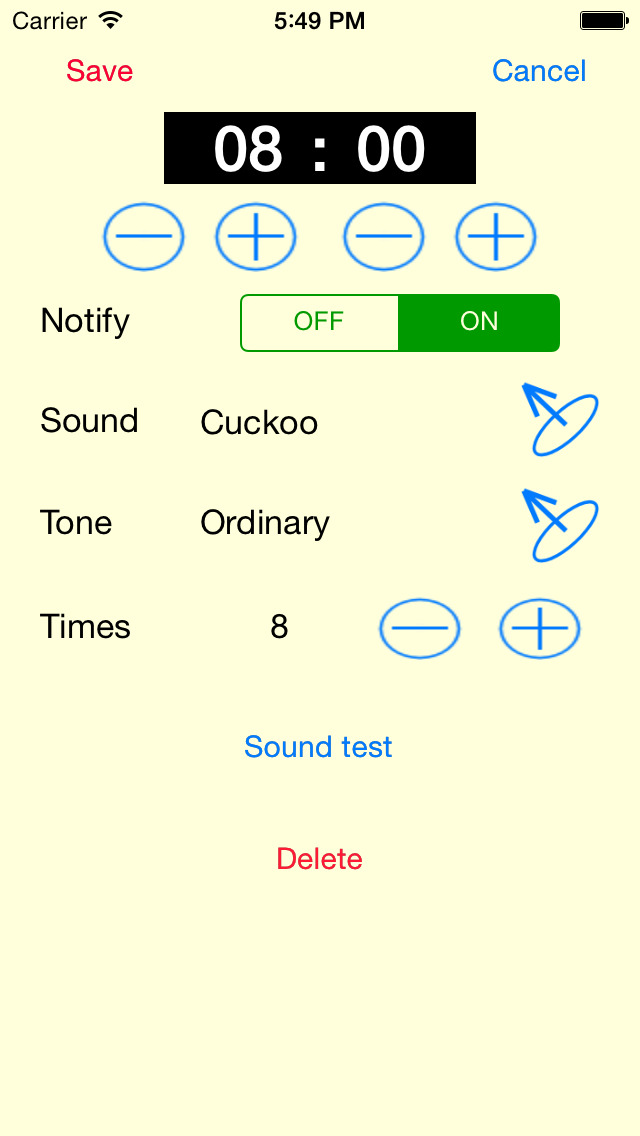
Task: Reduce the Times count
Action: pos(420,627)
